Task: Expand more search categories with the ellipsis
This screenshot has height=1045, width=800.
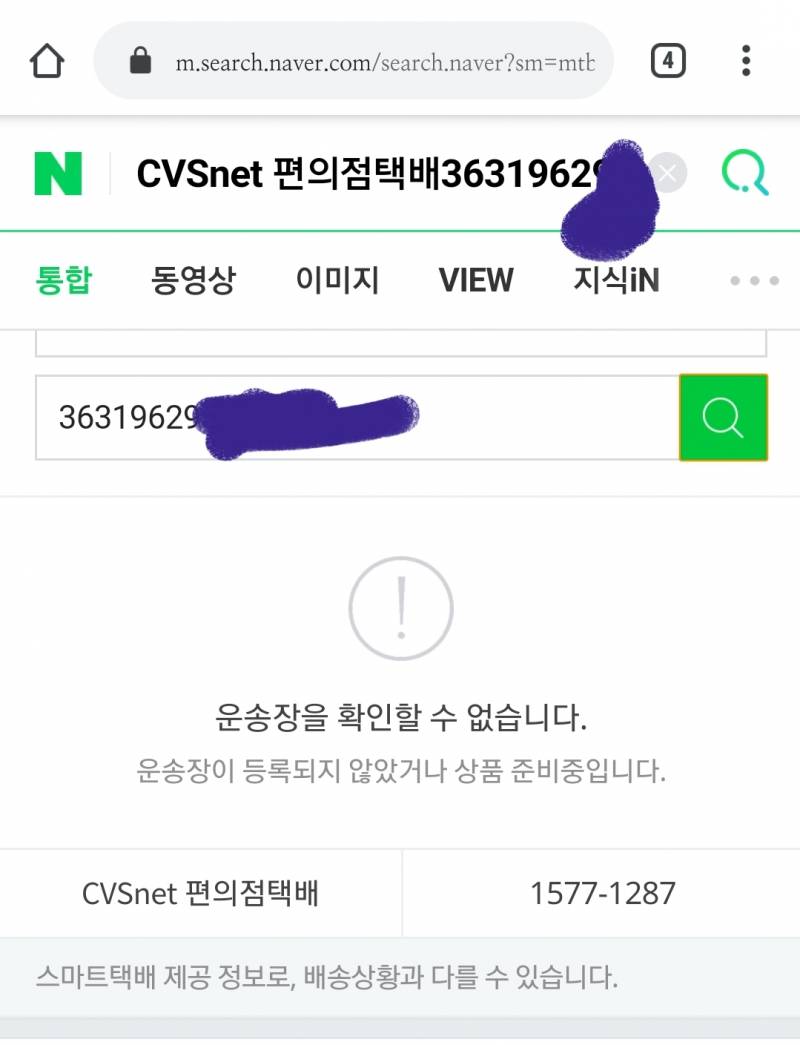Action: click(x=751, y=281)
